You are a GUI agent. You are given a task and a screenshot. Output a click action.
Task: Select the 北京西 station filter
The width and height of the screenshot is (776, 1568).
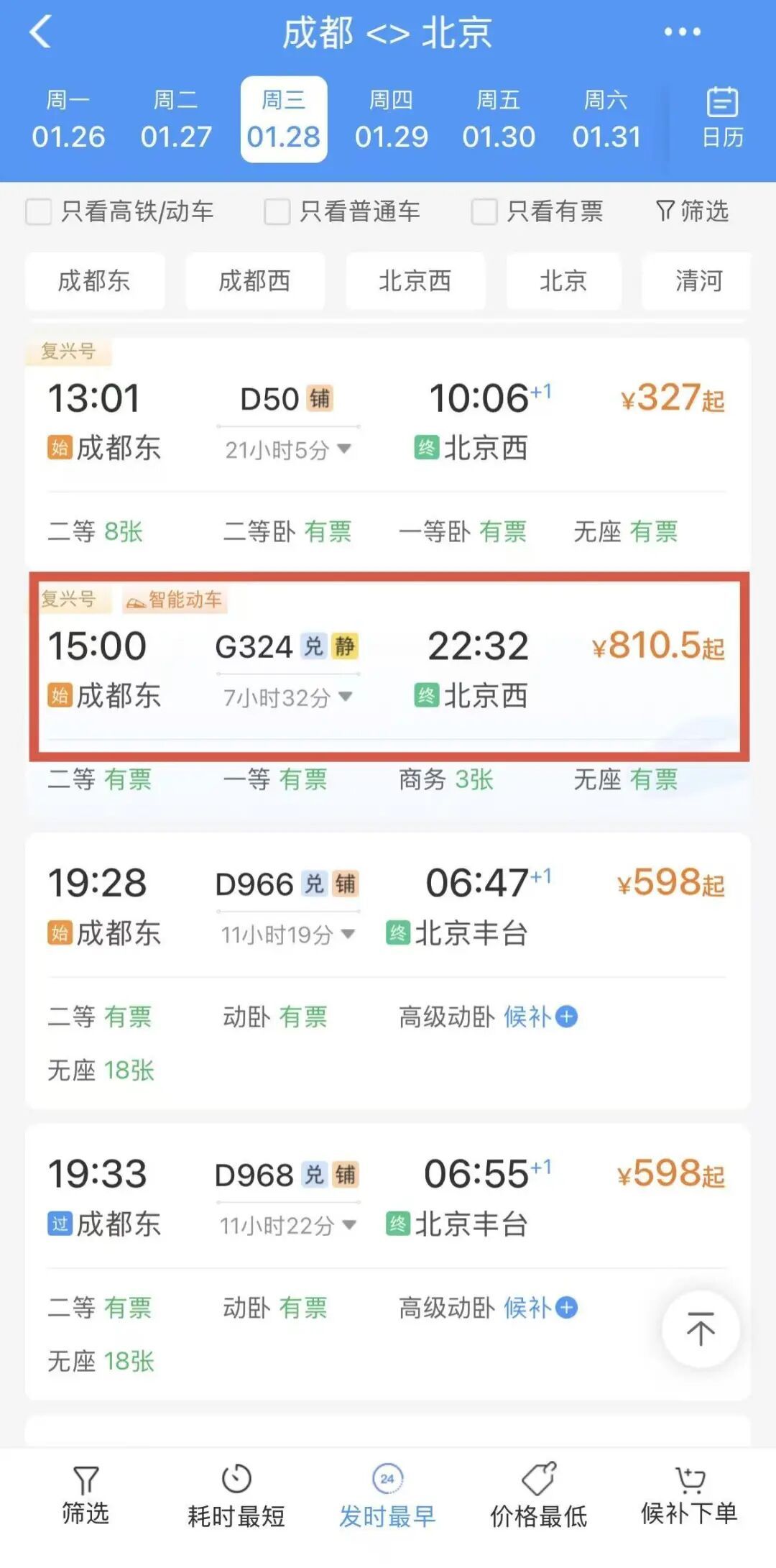tap(415, 282)
